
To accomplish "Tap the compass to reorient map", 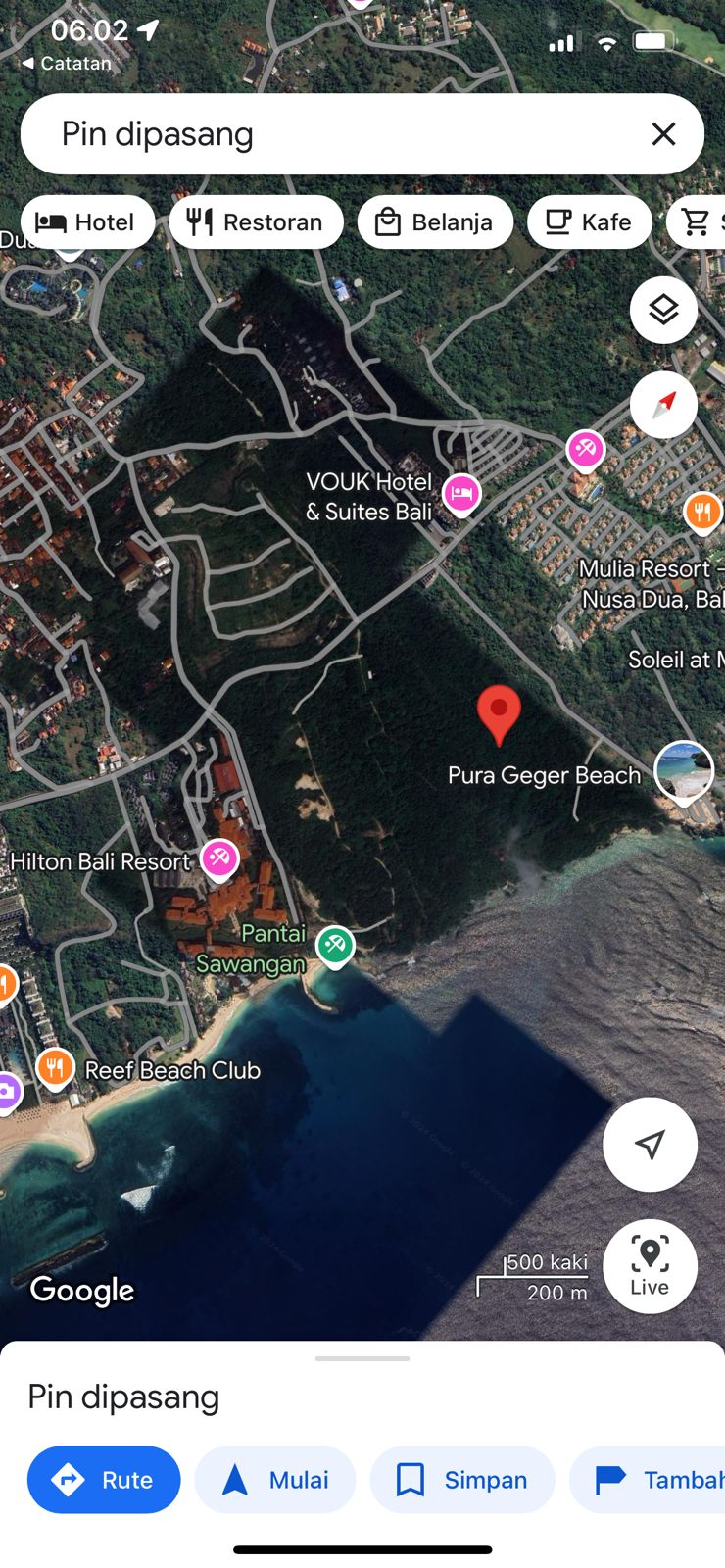I will click(x=663, y=404).
